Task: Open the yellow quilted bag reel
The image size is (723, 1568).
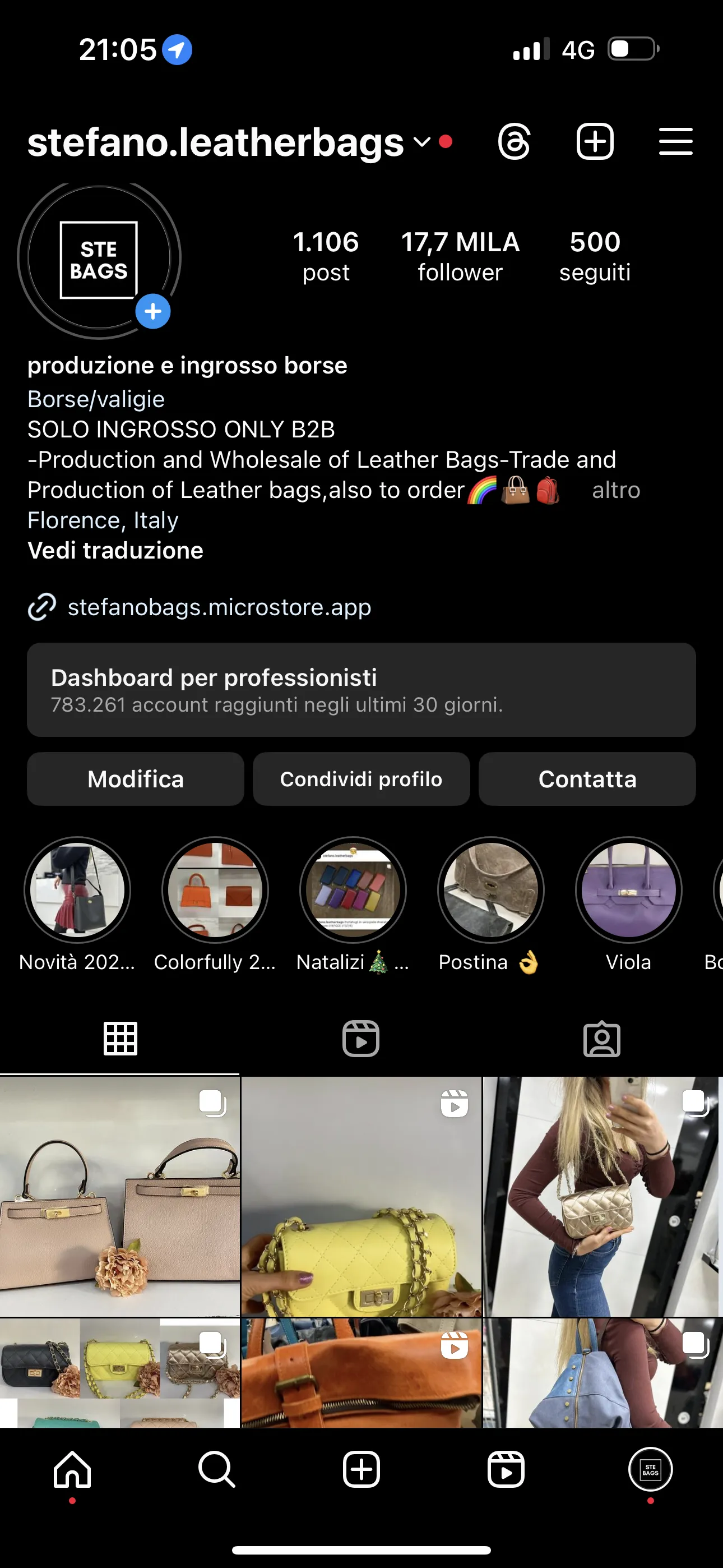Action: tap(361, 1196)
